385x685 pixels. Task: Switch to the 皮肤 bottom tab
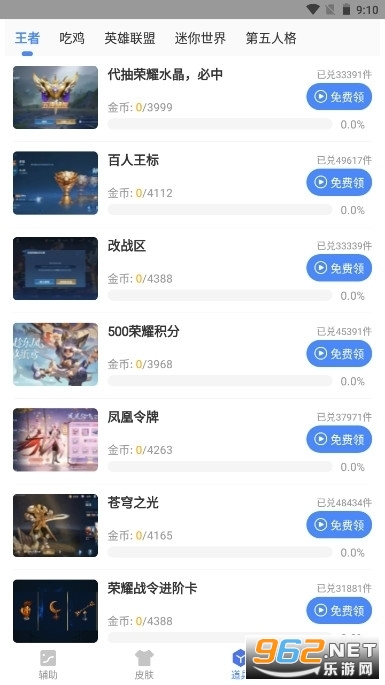pos(144,665)
